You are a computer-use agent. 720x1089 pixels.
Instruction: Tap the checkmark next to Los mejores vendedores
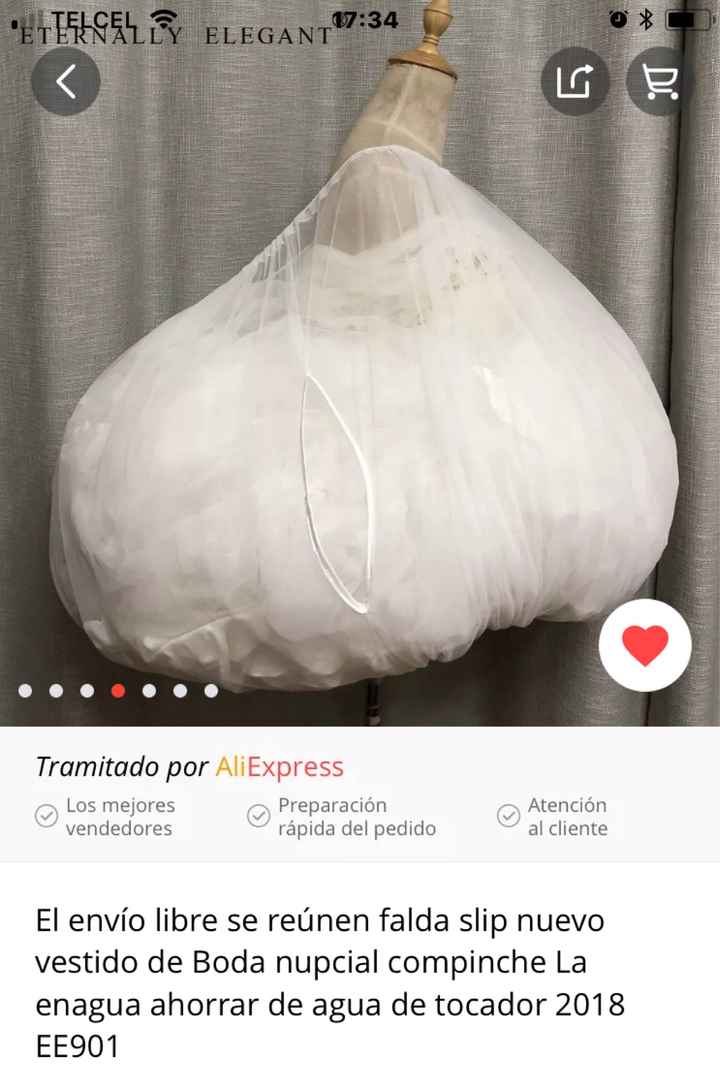(x=44, y=817)
